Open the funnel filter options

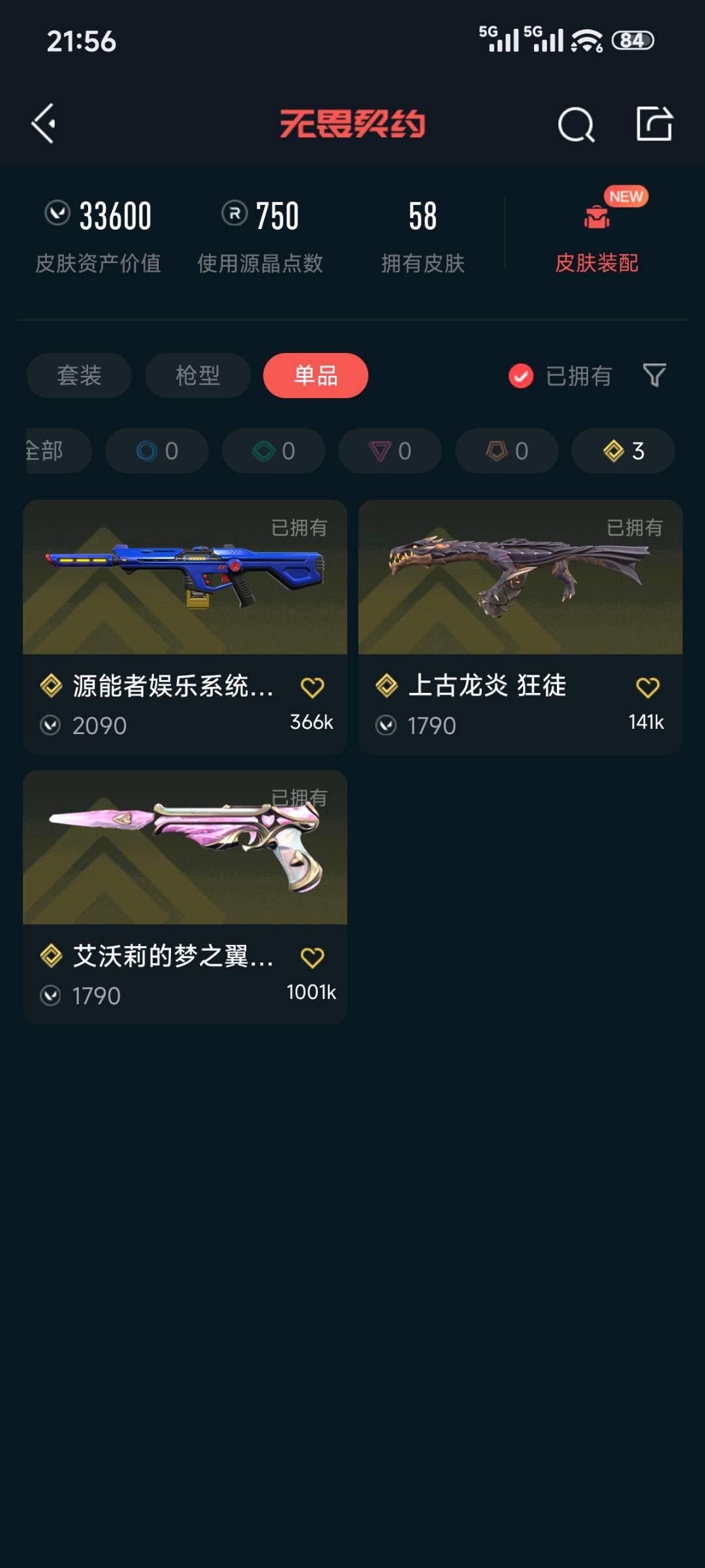(654, 375)
